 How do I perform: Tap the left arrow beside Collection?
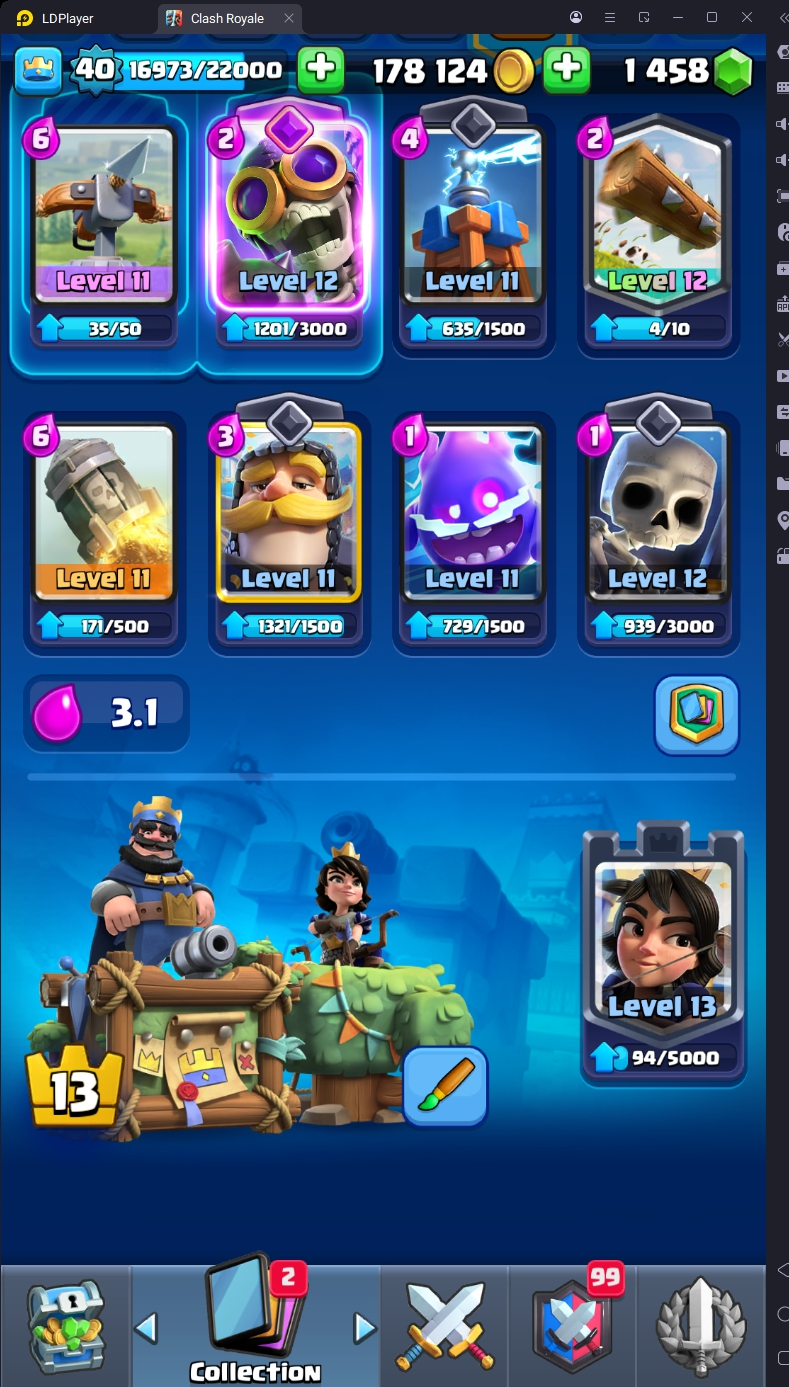[146, 1328]
